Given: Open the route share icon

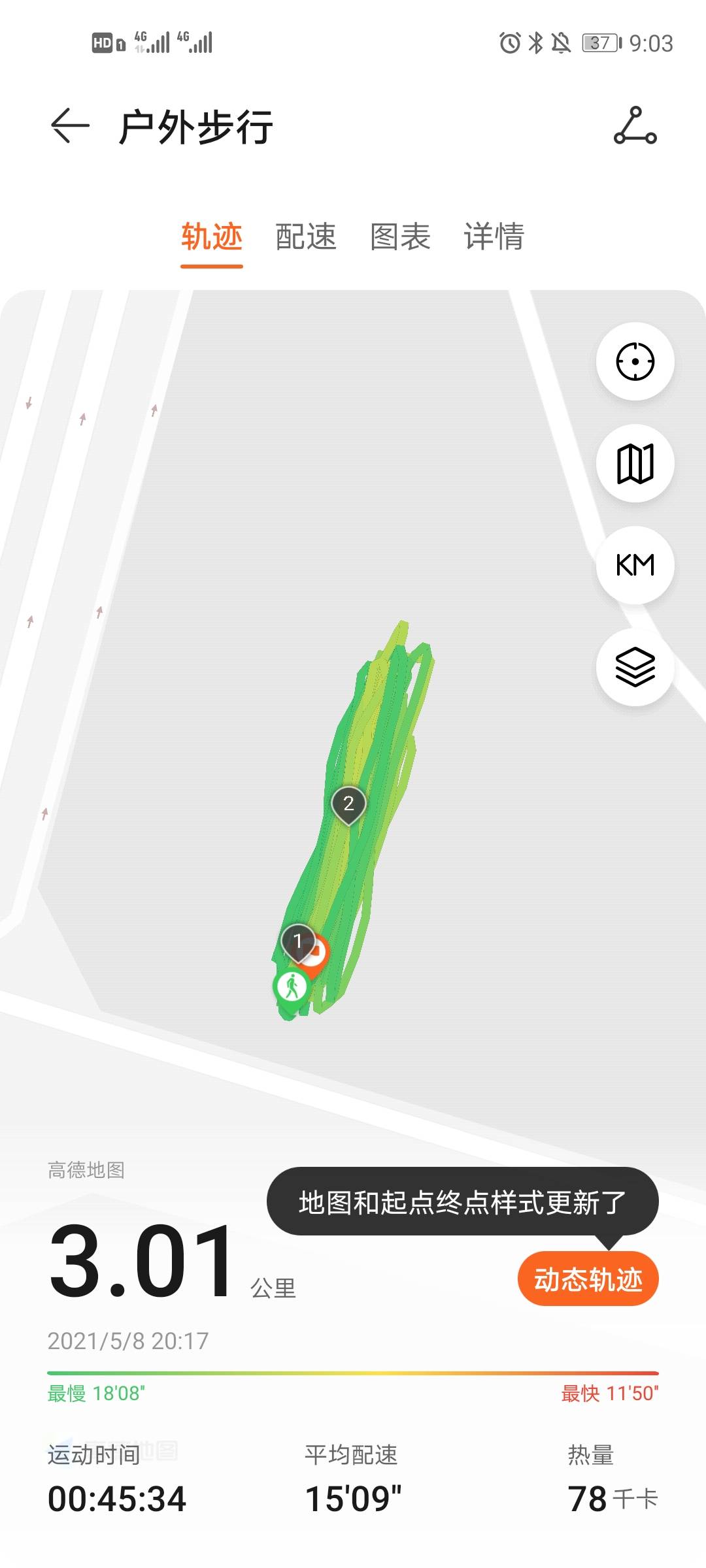Looking at the screenshot, I should point(635,125).
